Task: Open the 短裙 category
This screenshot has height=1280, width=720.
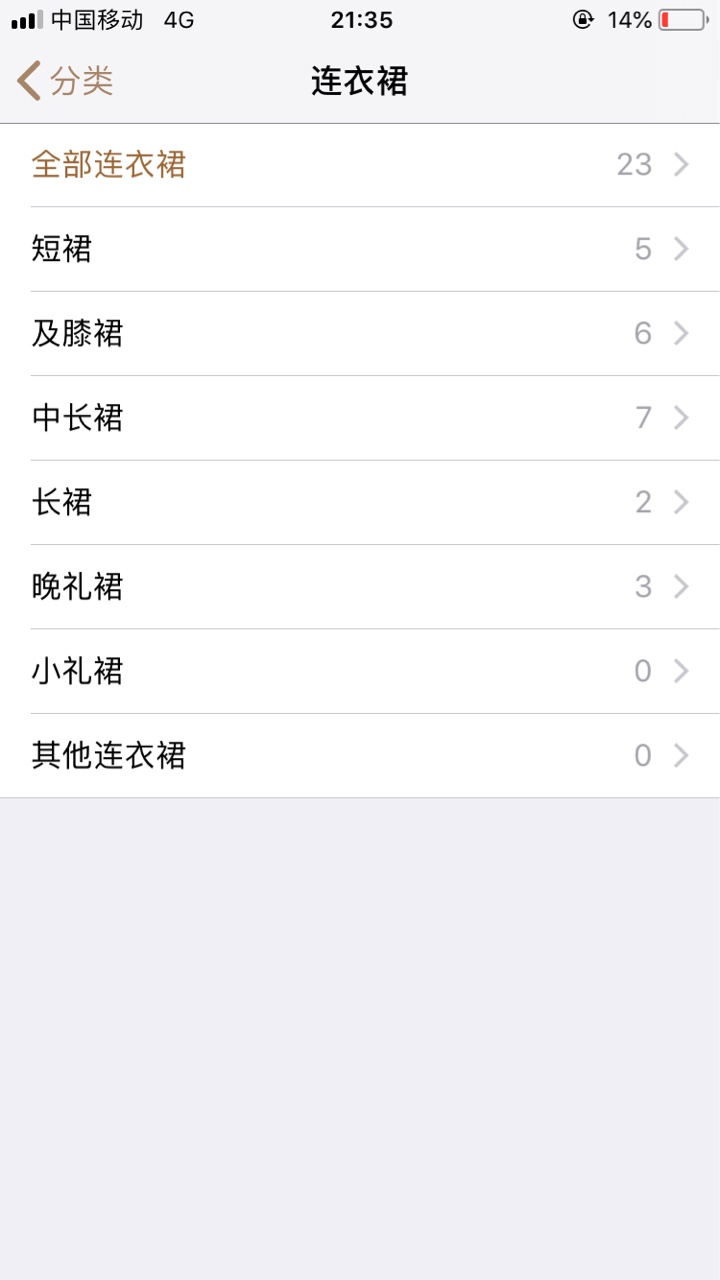Action: tap(360, 249)
